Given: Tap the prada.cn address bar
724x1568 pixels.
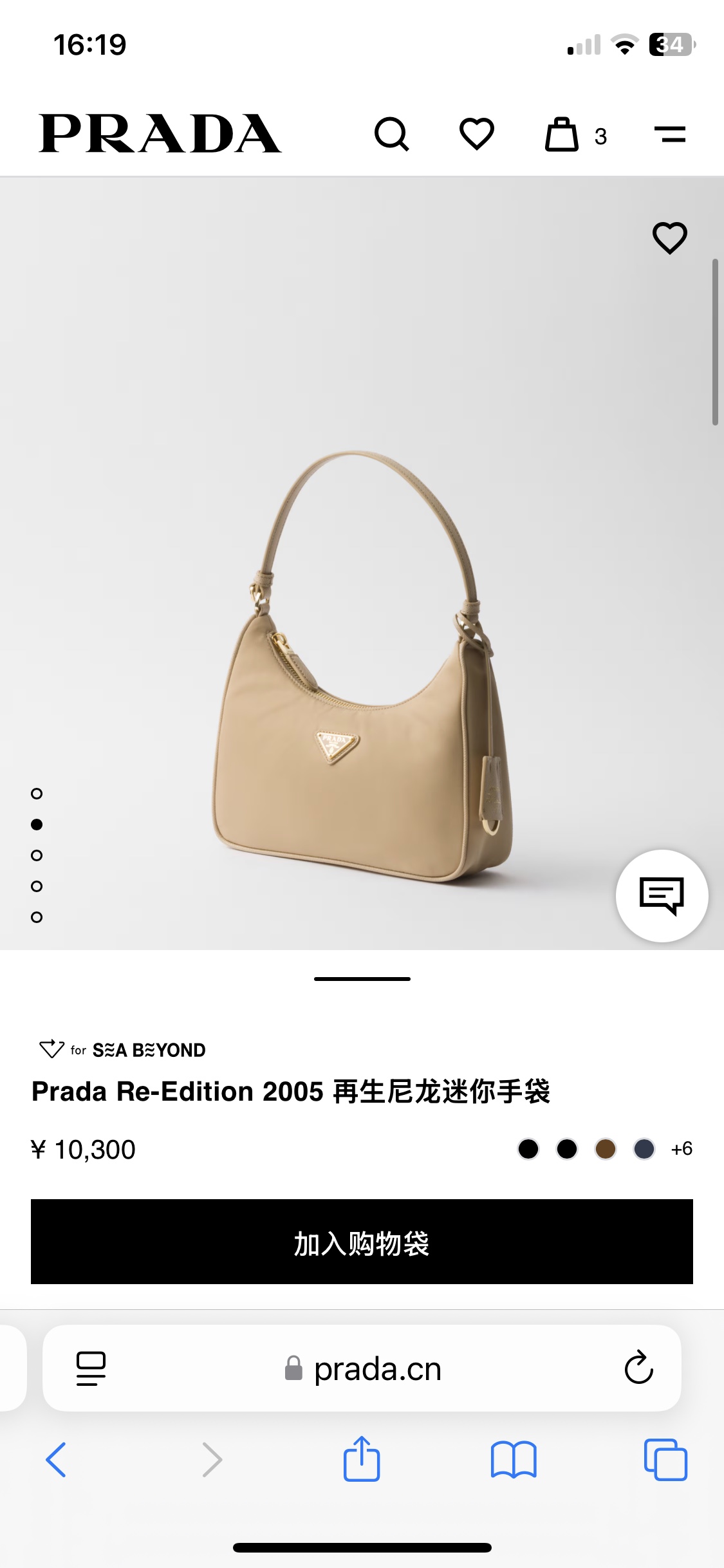Looking at the screenshot, I should tap(376, 1369).
